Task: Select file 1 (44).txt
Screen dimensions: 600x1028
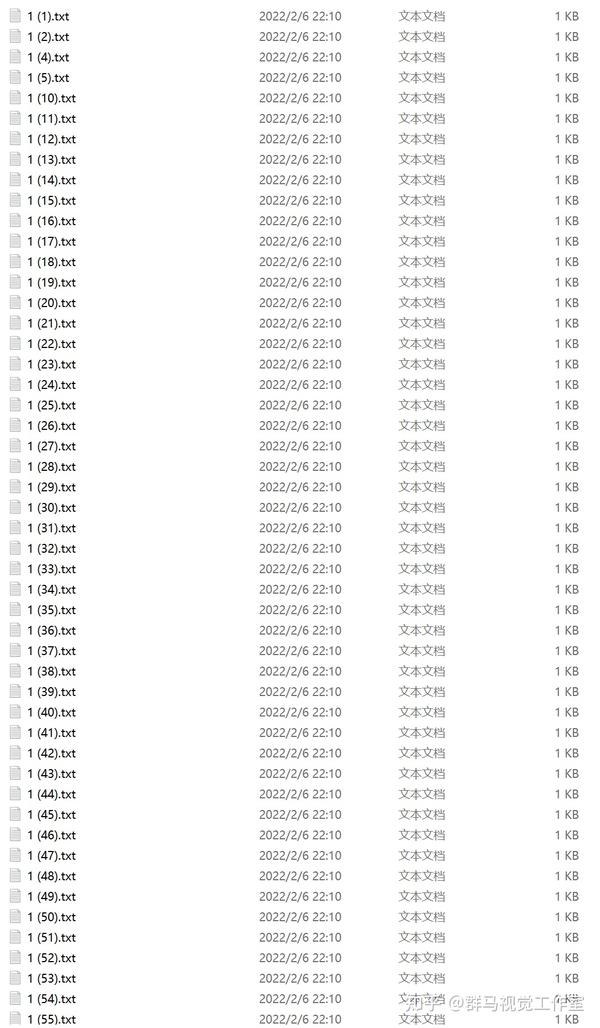Action: point(51,794)
